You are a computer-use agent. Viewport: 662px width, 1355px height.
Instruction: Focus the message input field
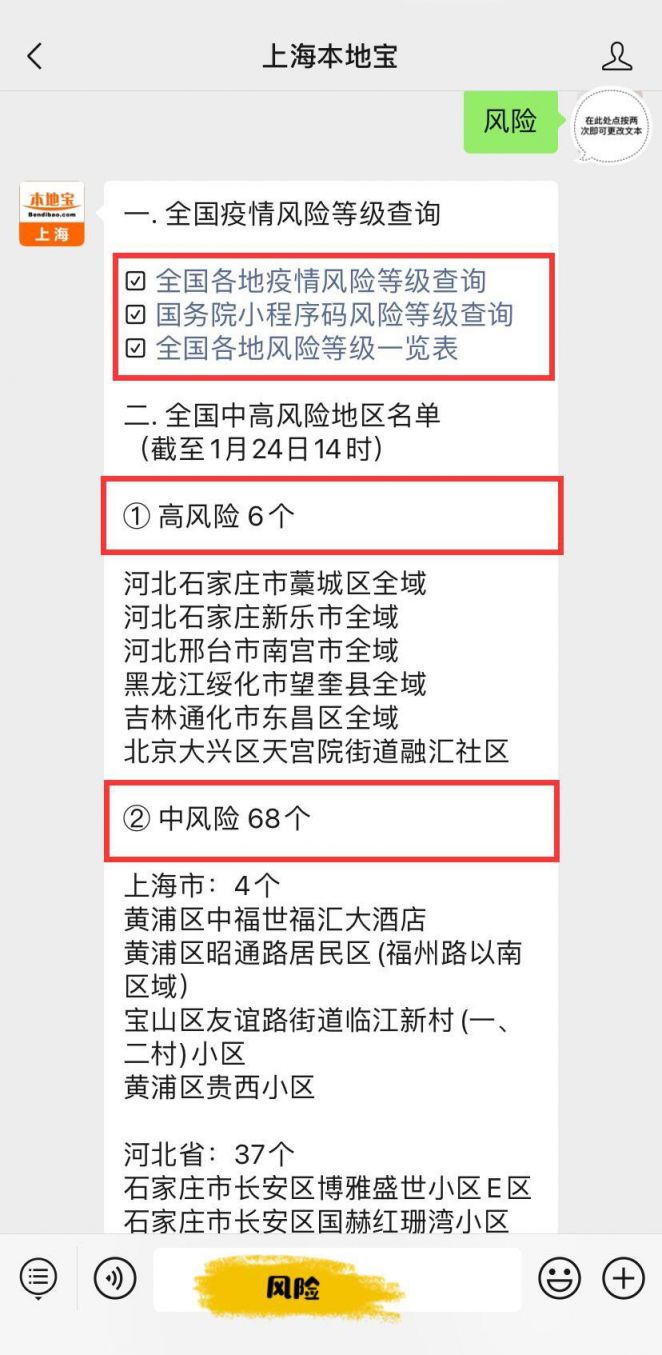(337, 1279)
